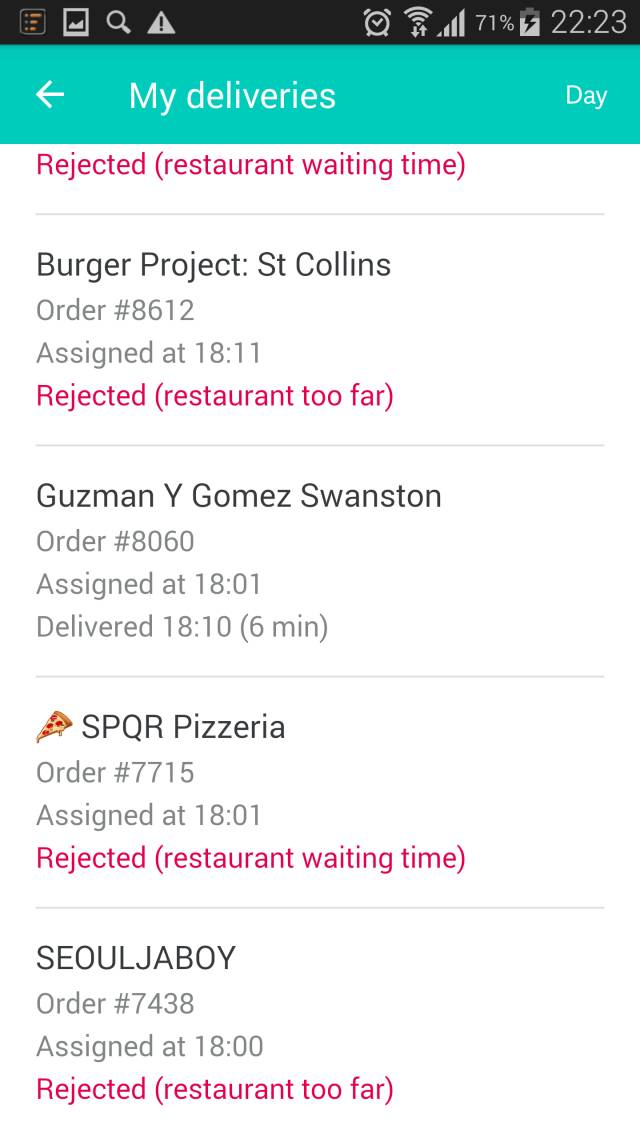Open the SPQR Pizzeria order #7715
The height and width of the screenshot is (1138, 640).
320,792
